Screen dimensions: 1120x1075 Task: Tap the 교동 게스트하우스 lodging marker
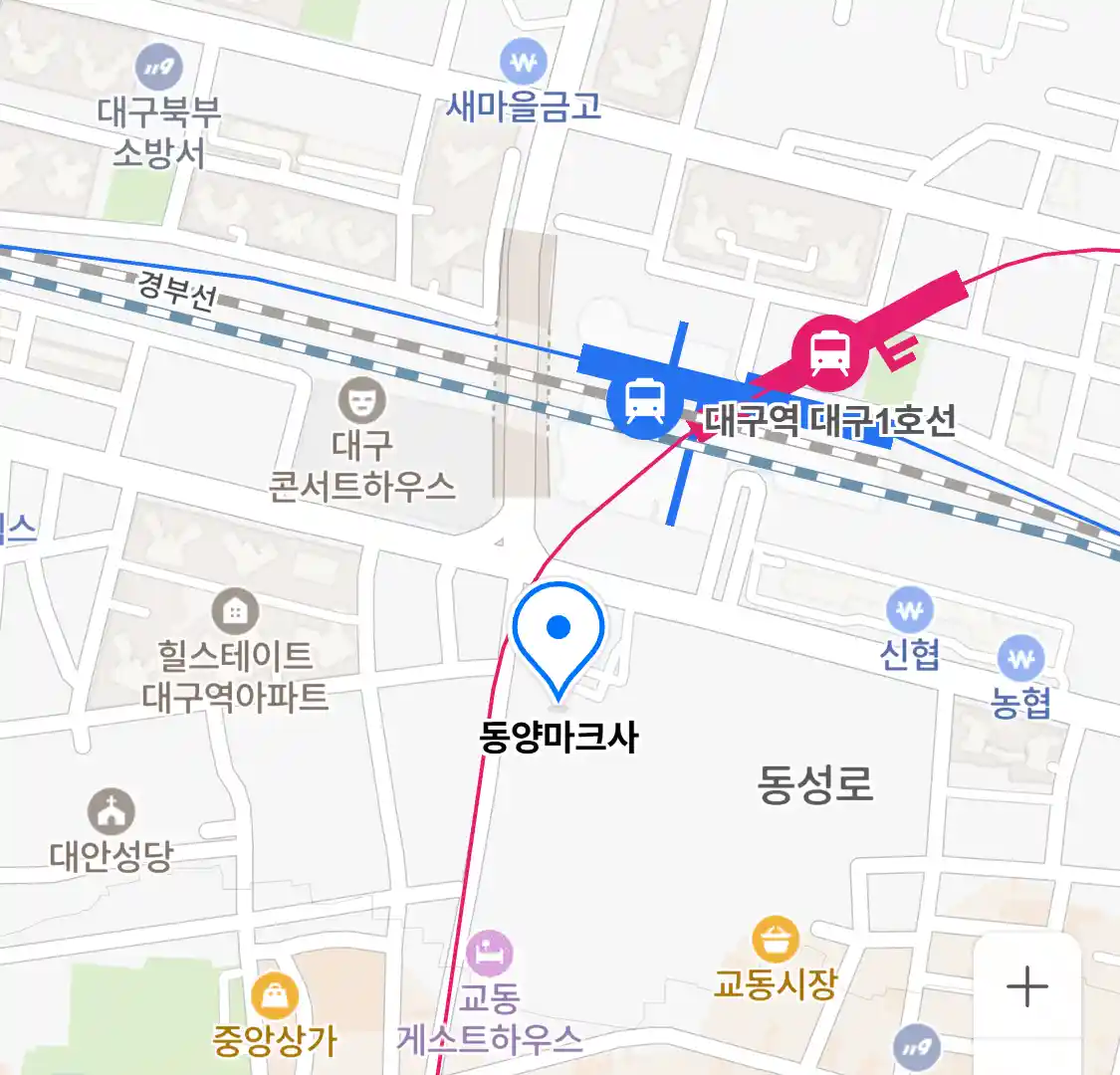point(489,954)
